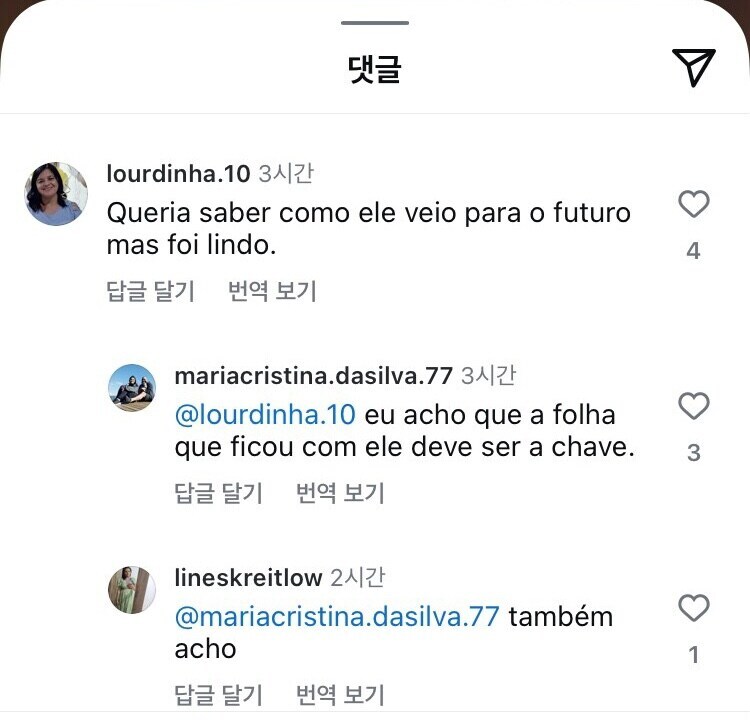Open mariacristina.dasilva.77's profile picture
This screenshot has width=750, height=724.
pos(132,388)
